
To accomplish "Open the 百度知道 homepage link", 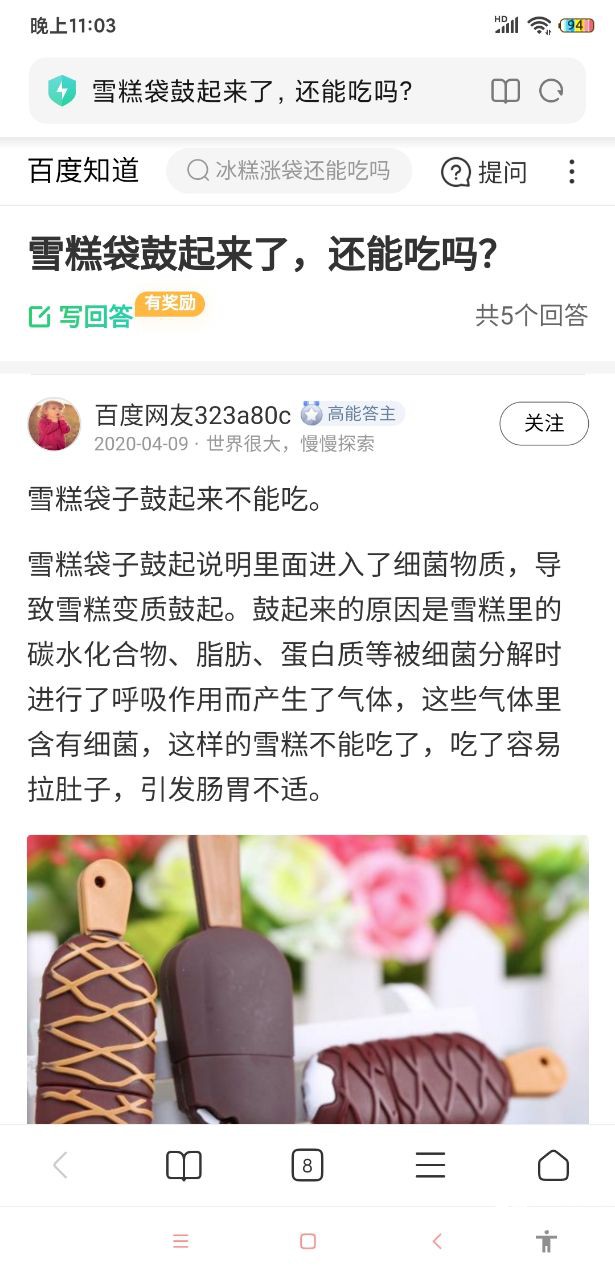I will pyautogui.click(x=83, y=171).
